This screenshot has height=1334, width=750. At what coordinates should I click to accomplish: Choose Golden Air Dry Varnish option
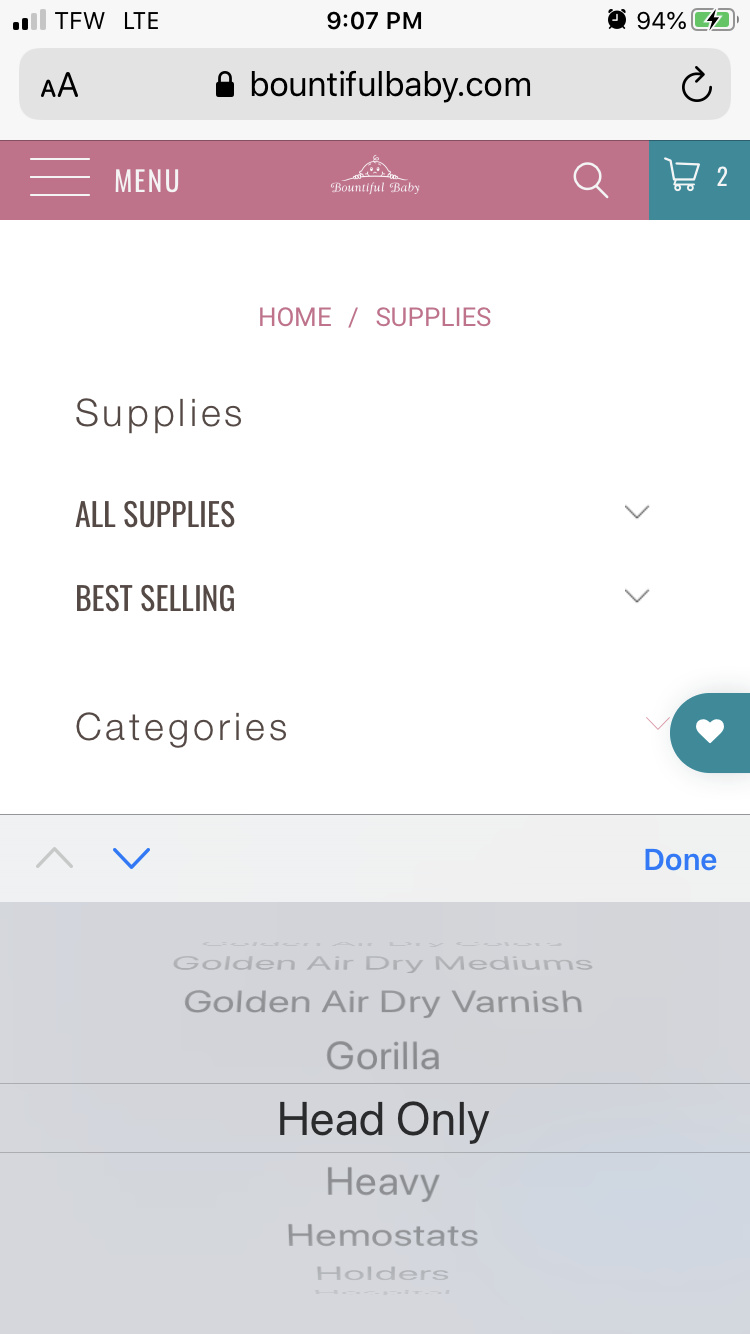[383, 1001]
